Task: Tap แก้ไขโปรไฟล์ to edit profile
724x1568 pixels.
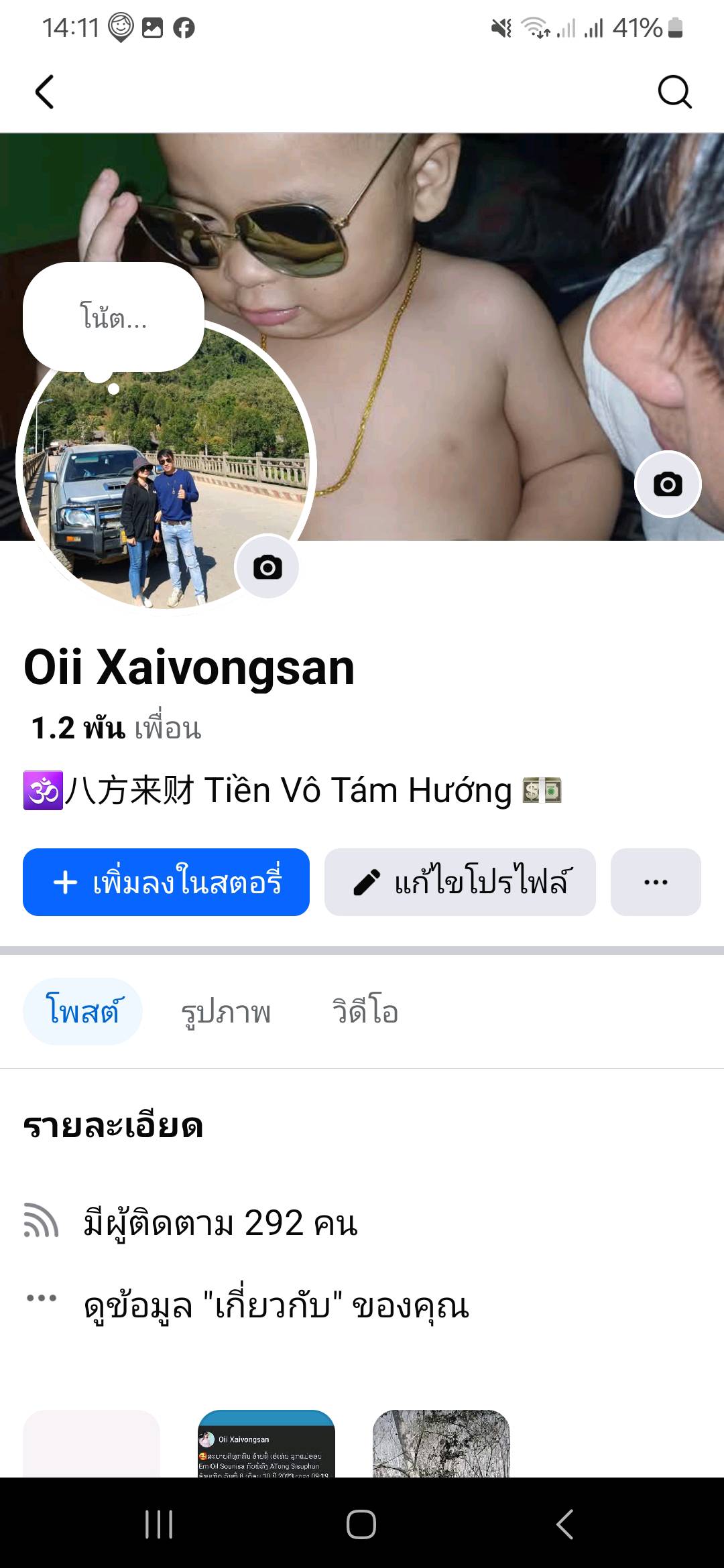Action: click(460, 882)
